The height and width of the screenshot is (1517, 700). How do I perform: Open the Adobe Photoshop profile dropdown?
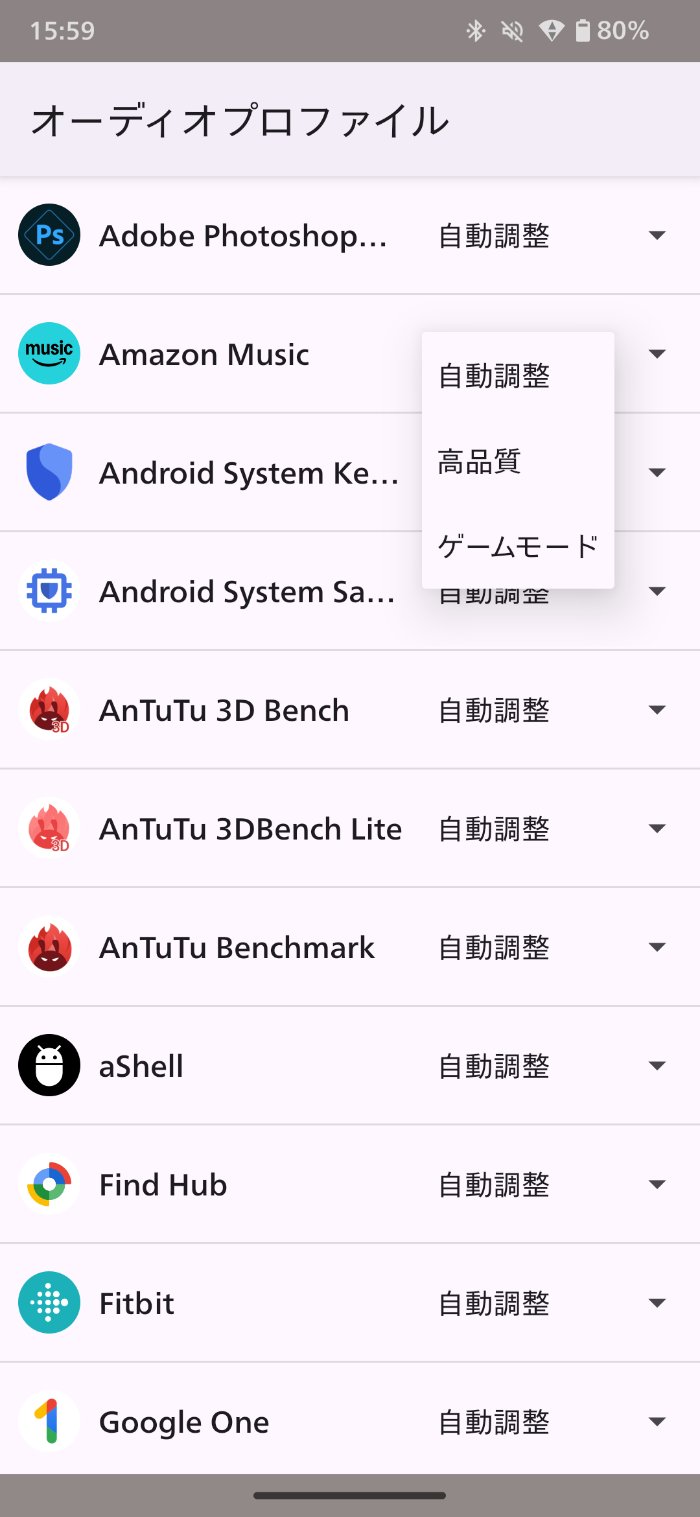pos(552,236)
